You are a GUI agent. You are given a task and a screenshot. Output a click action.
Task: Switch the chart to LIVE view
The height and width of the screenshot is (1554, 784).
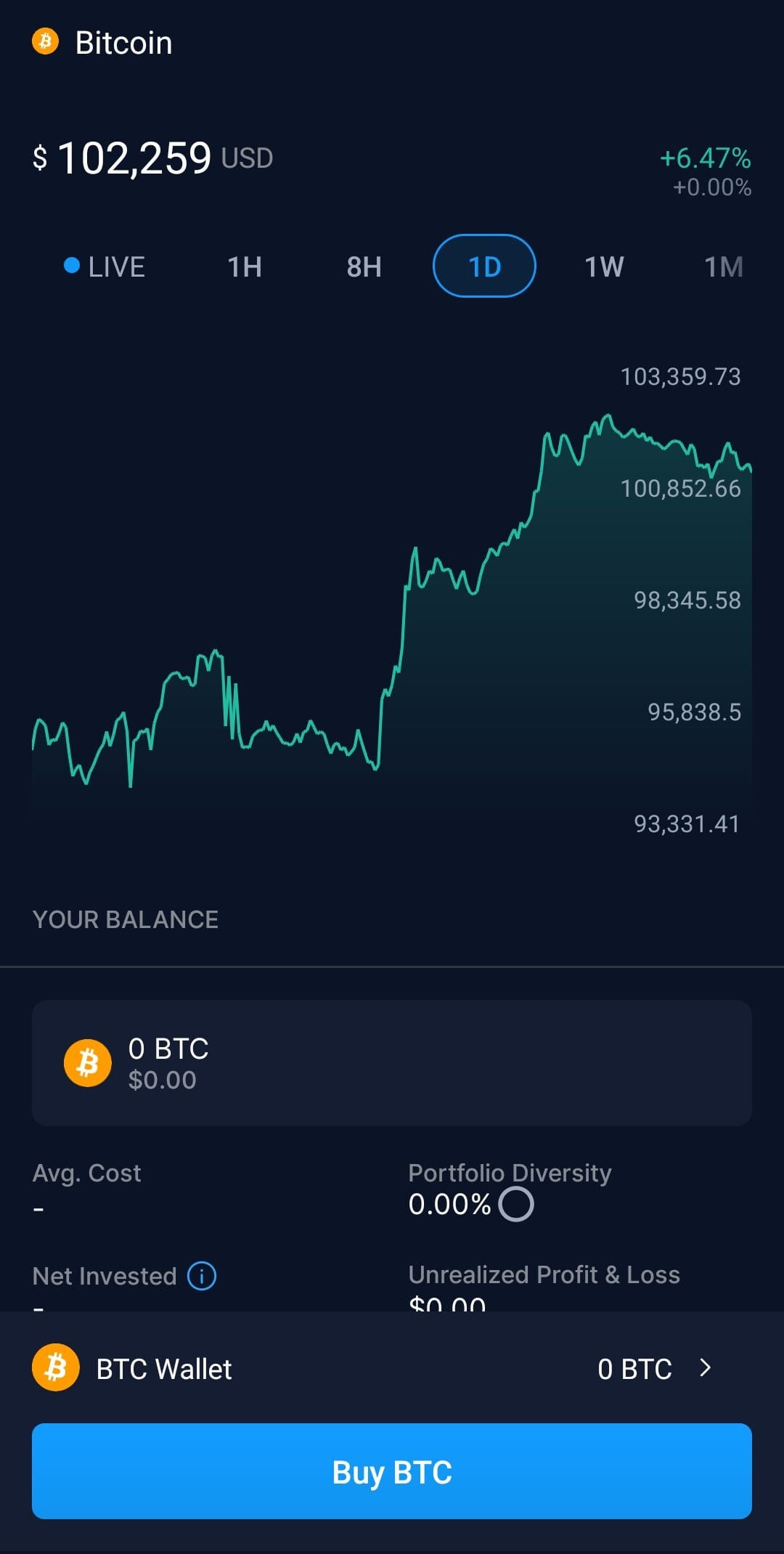(105, 267)
